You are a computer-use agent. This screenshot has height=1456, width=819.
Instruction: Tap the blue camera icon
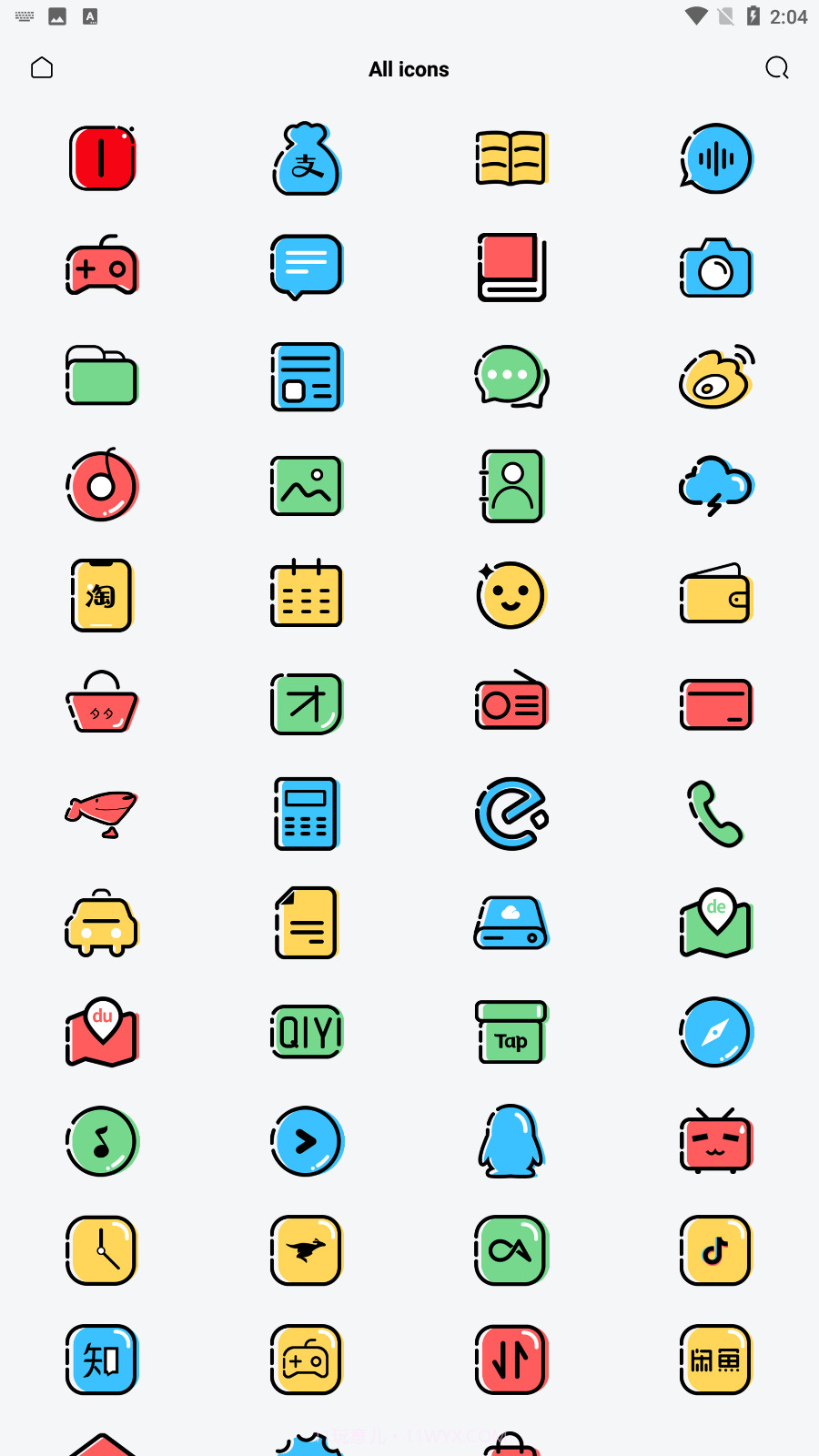(715, 268)
